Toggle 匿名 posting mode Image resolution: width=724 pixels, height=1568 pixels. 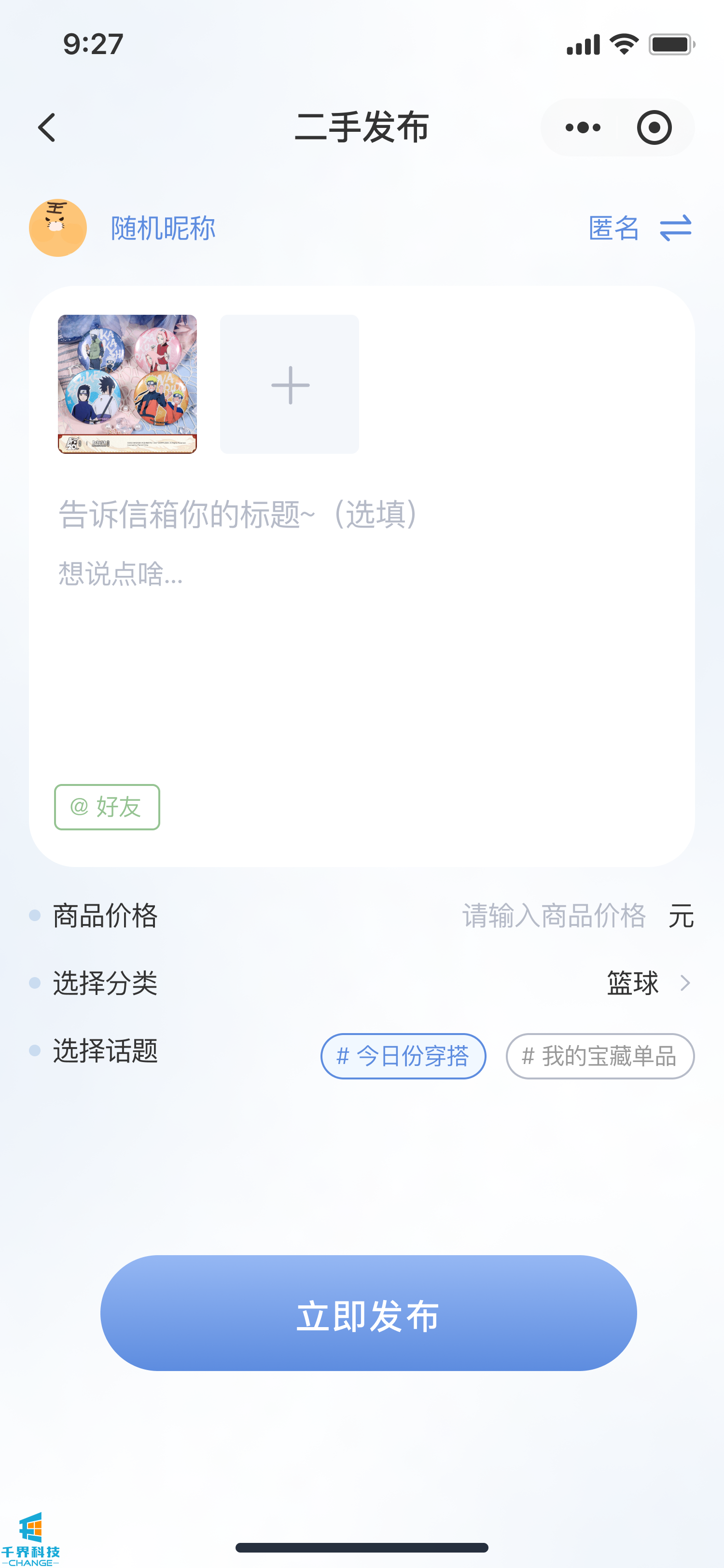(x=640, y=228)
